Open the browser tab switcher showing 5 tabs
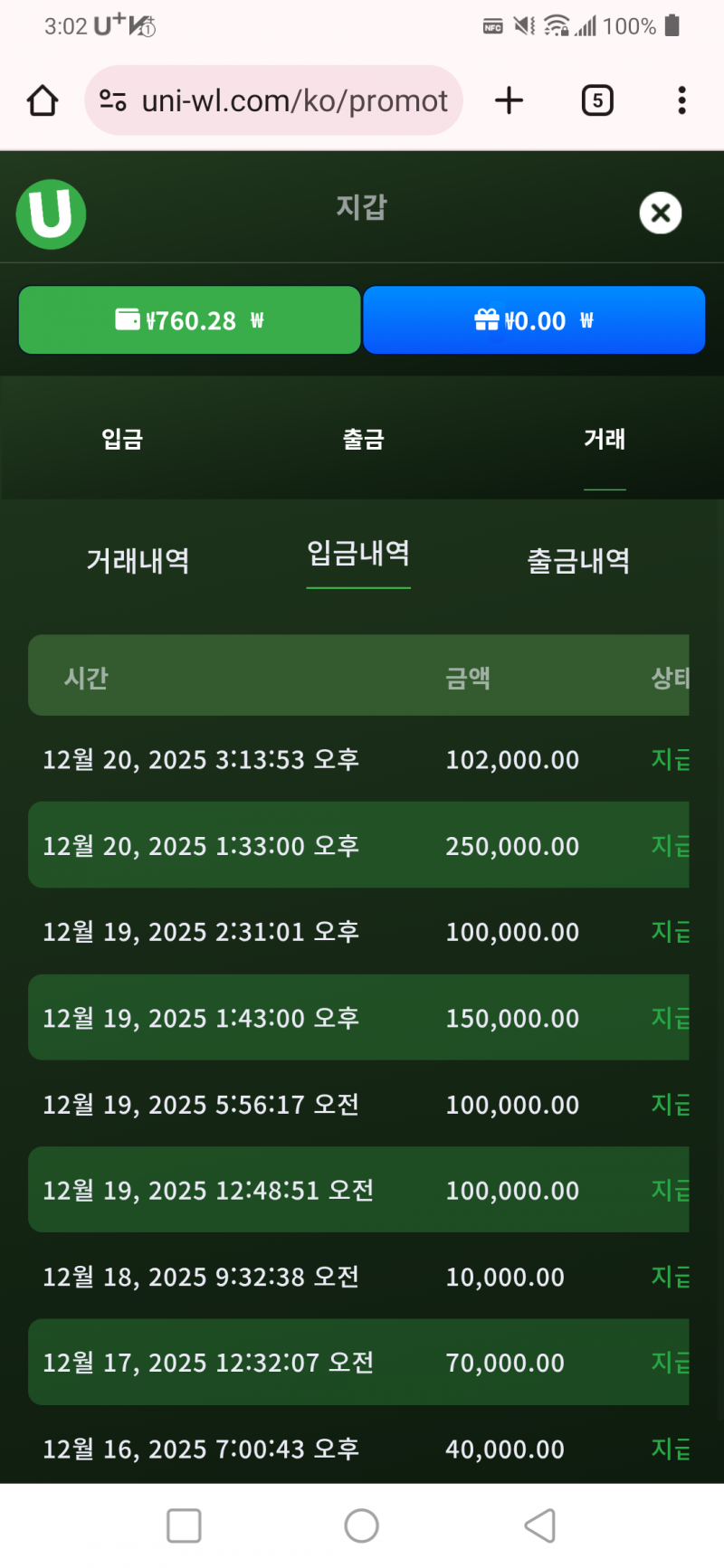 597,100
